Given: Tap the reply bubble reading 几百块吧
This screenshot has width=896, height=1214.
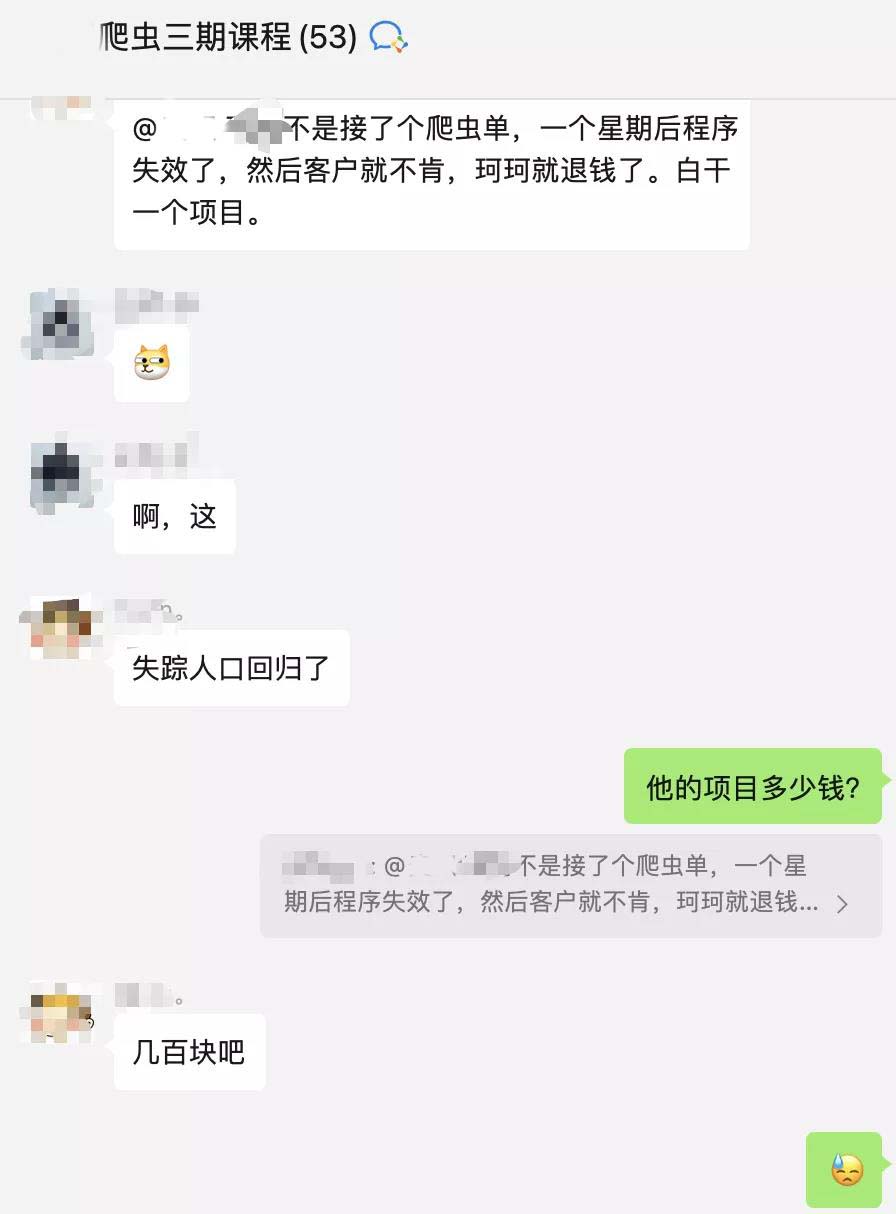Looking at the screenshot, I should click(x=189, y=1052).
